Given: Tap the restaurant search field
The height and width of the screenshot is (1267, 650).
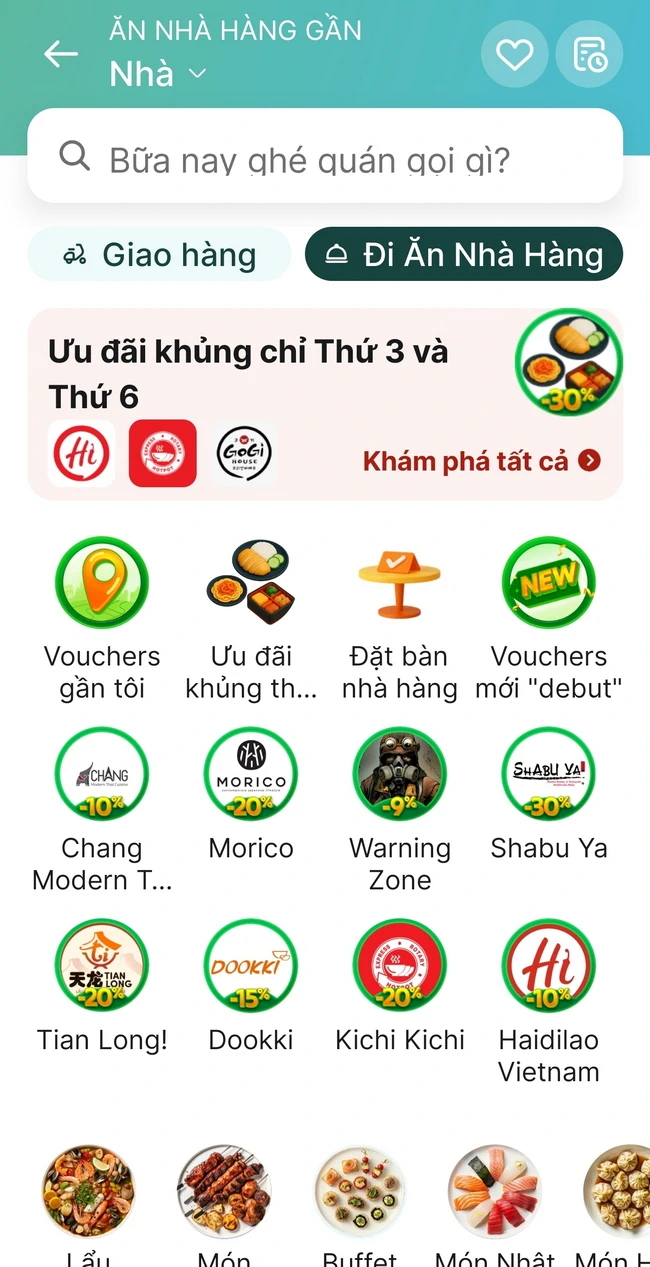Looking at the screenshot, I should point(325,157).
